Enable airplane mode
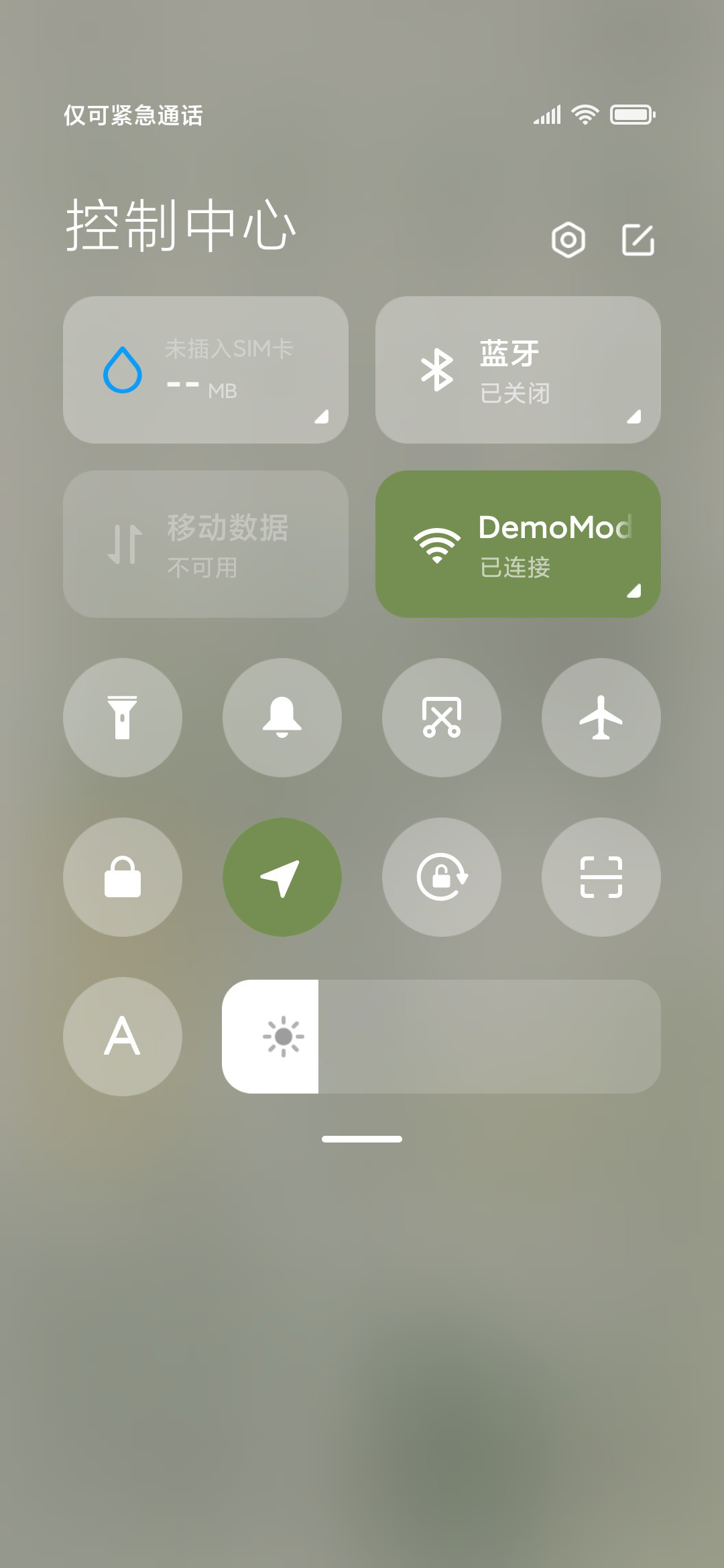The width and height of the screenshot is (724, 1568). [x=601, y=718]
